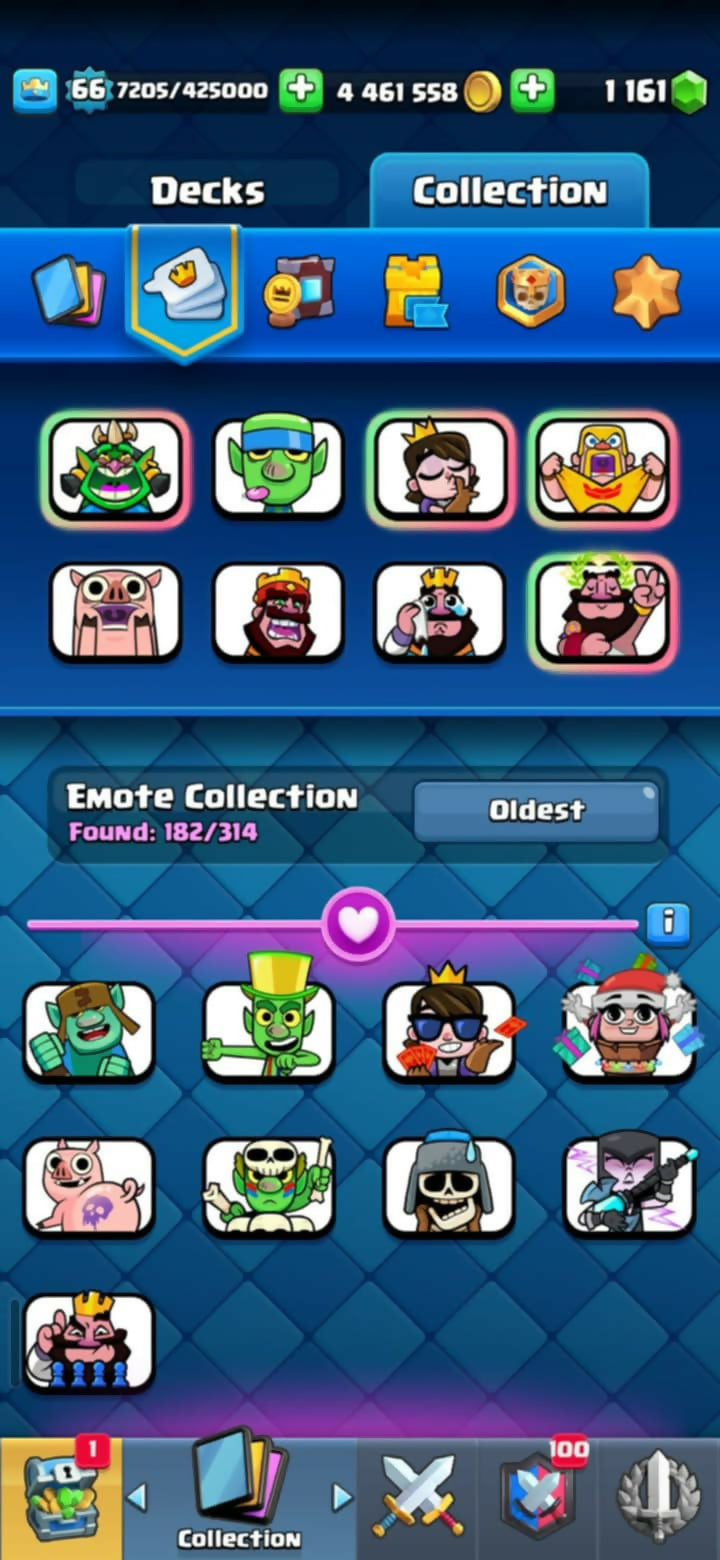The height and width of the screenshot is (1560, 720).
Task: Add more gold with the plus button
Action: [x=533, y=91]
